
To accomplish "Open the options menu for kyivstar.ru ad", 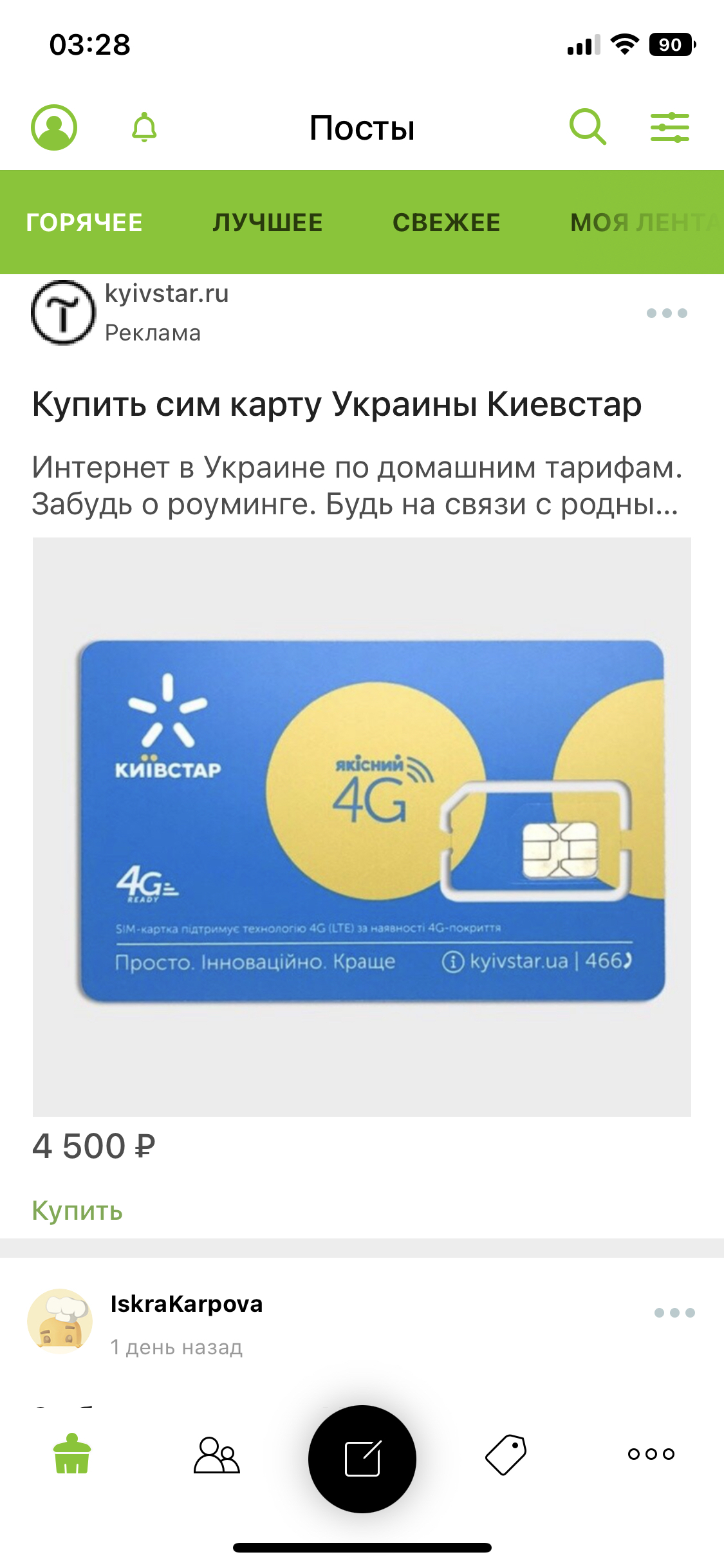I will (x=667, y=313).
